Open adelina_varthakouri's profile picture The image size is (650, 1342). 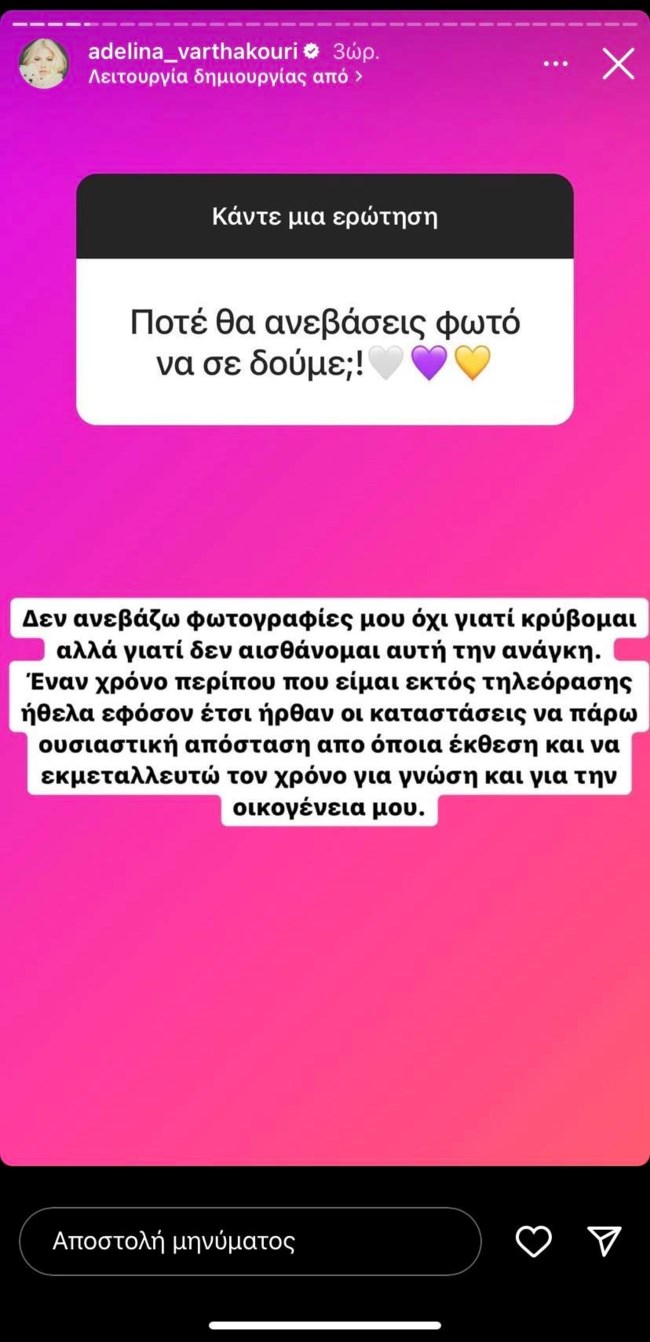point(44,64)
